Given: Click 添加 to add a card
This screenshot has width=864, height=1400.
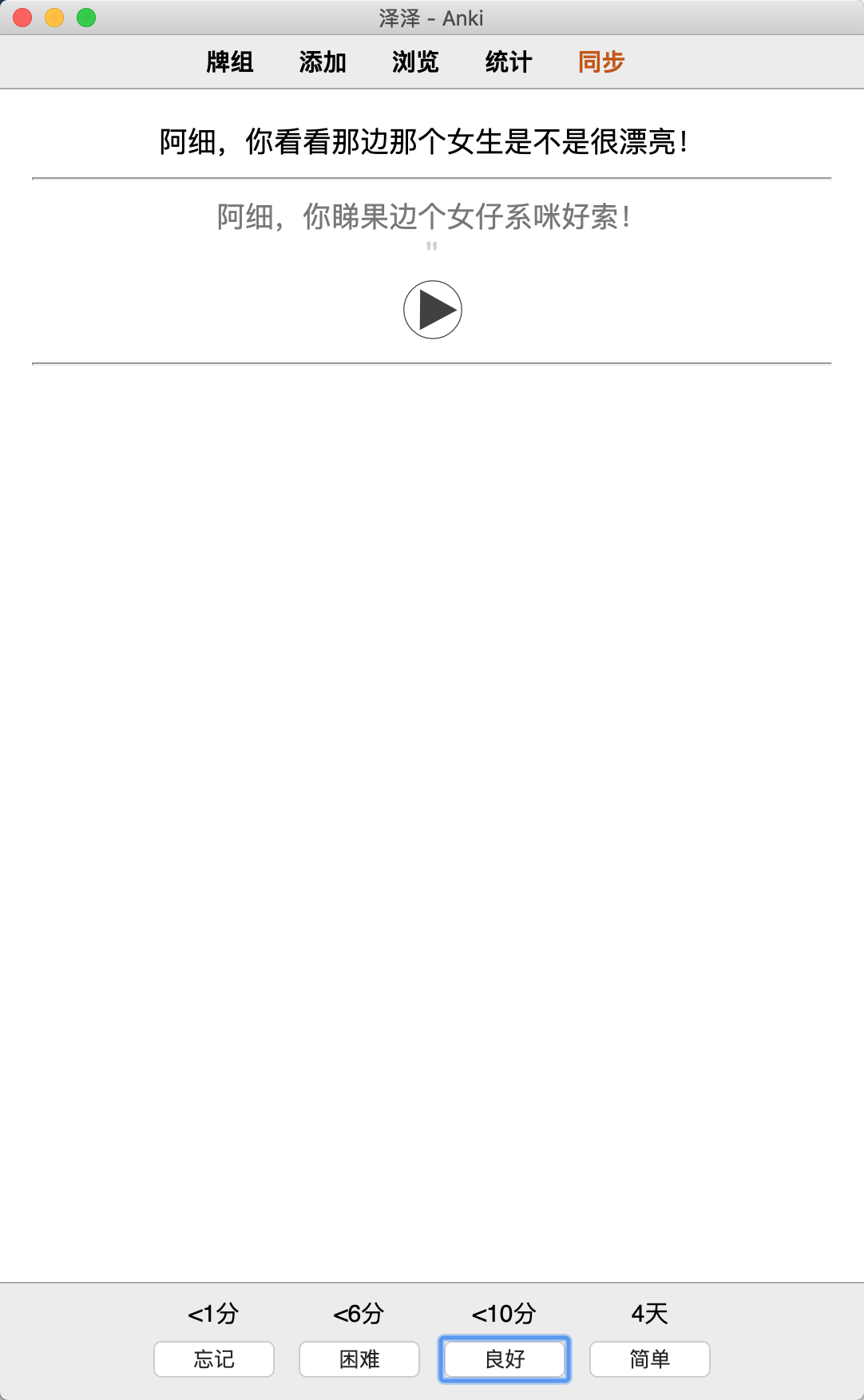Looking at the screenshot, I should (x=323, y=61).
